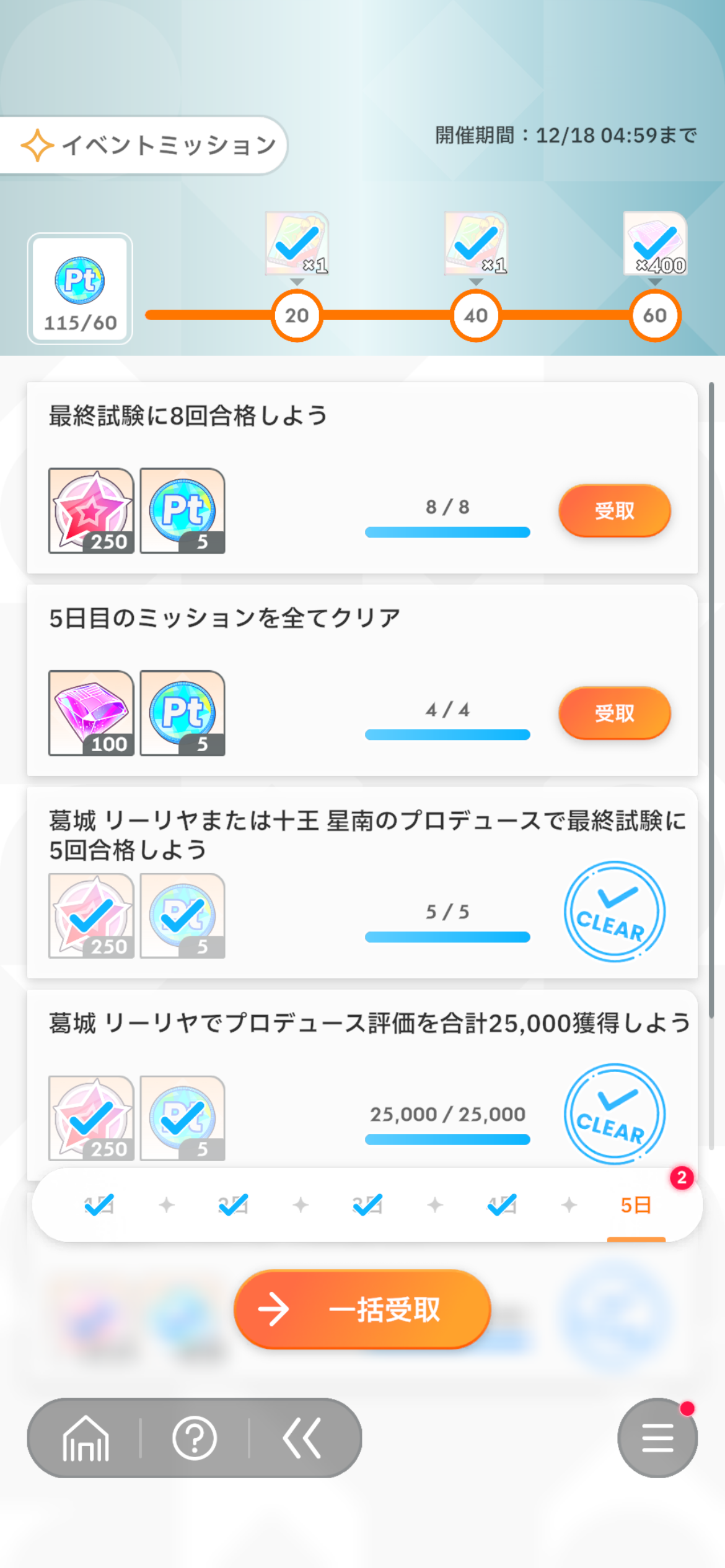The image size is (725, 1568).
Task: Go to the home screen
Action: point(86,1437)
